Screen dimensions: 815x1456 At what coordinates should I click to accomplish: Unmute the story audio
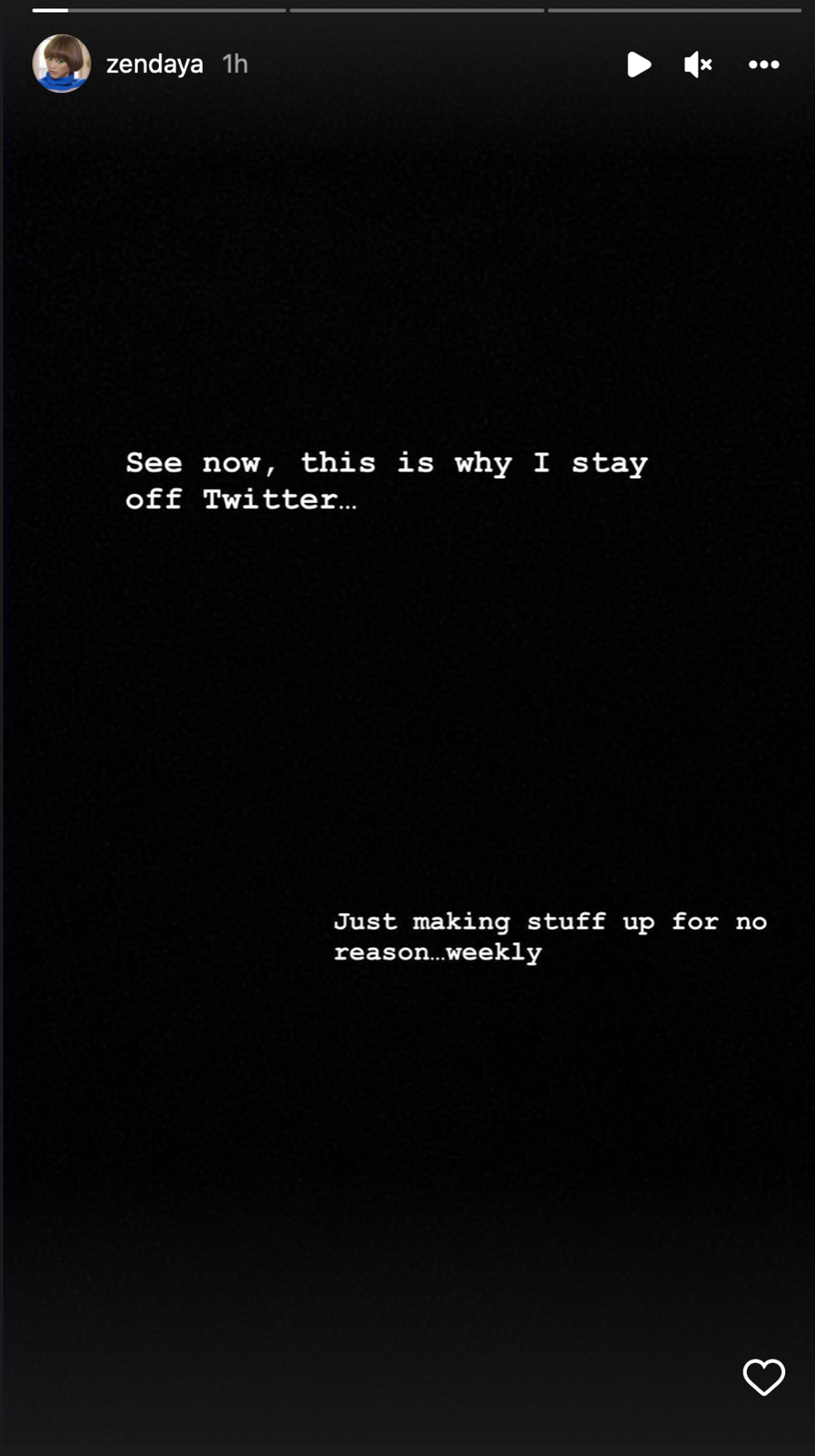[698, 64]
